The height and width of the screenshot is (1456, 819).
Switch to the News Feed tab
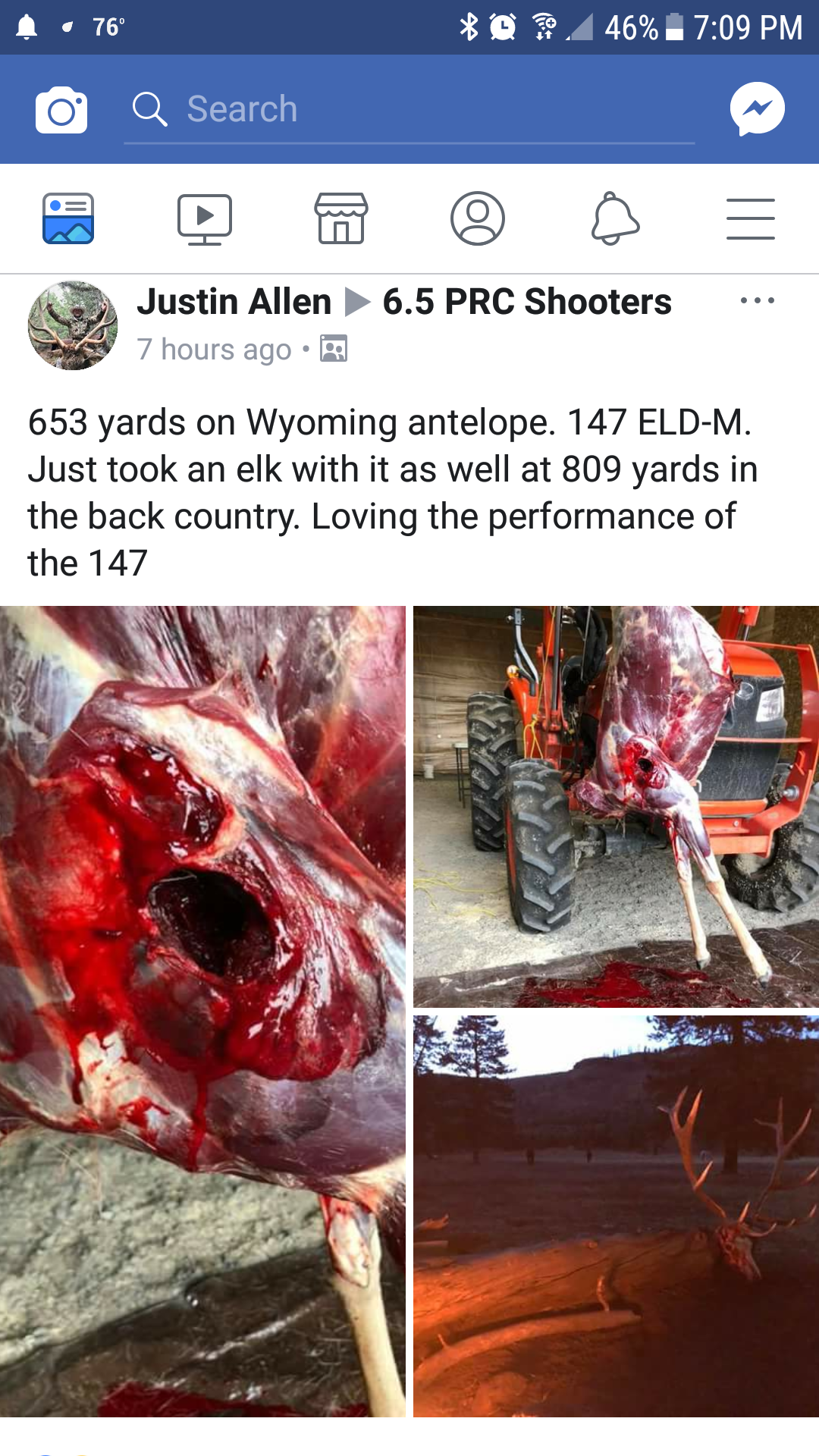pyautogui.click(x=68, y=218)
